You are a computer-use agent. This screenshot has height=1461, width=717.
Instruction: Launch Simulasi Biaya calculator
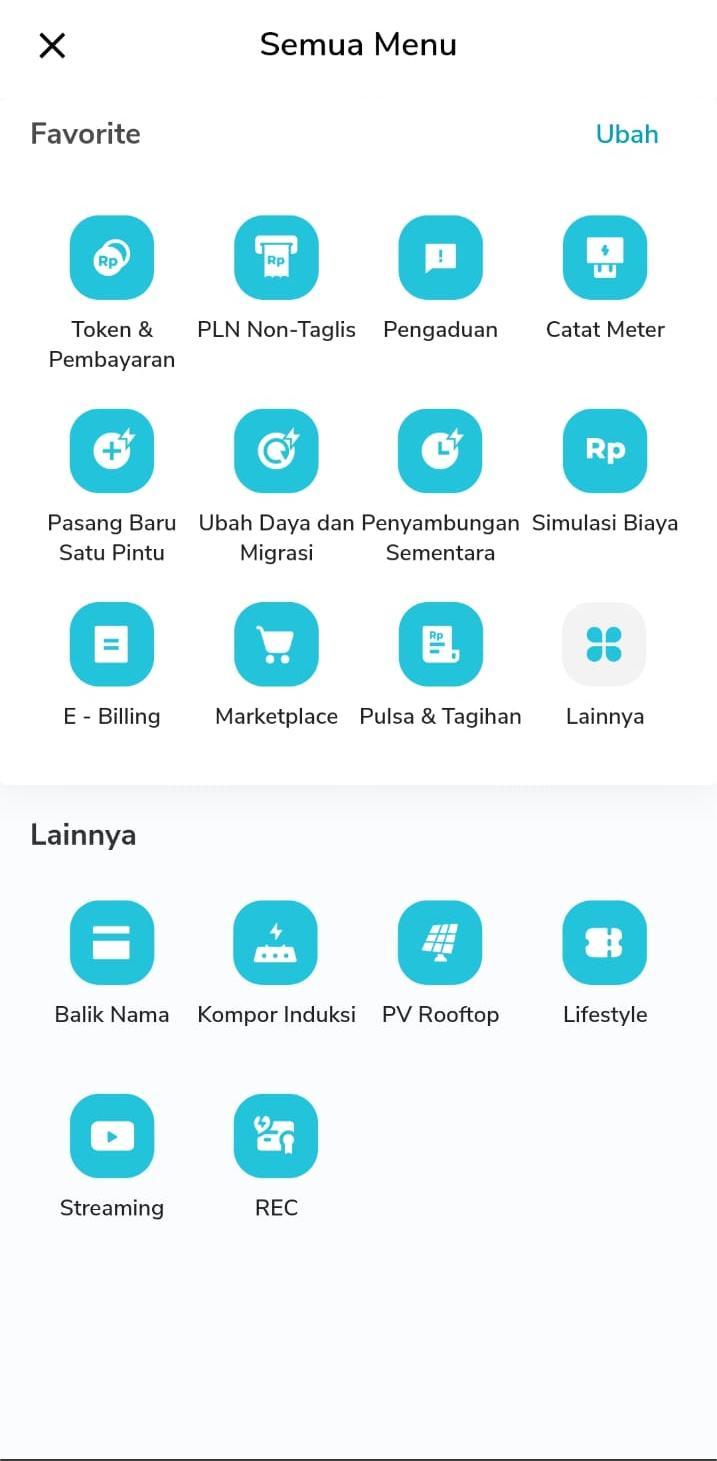605,451
